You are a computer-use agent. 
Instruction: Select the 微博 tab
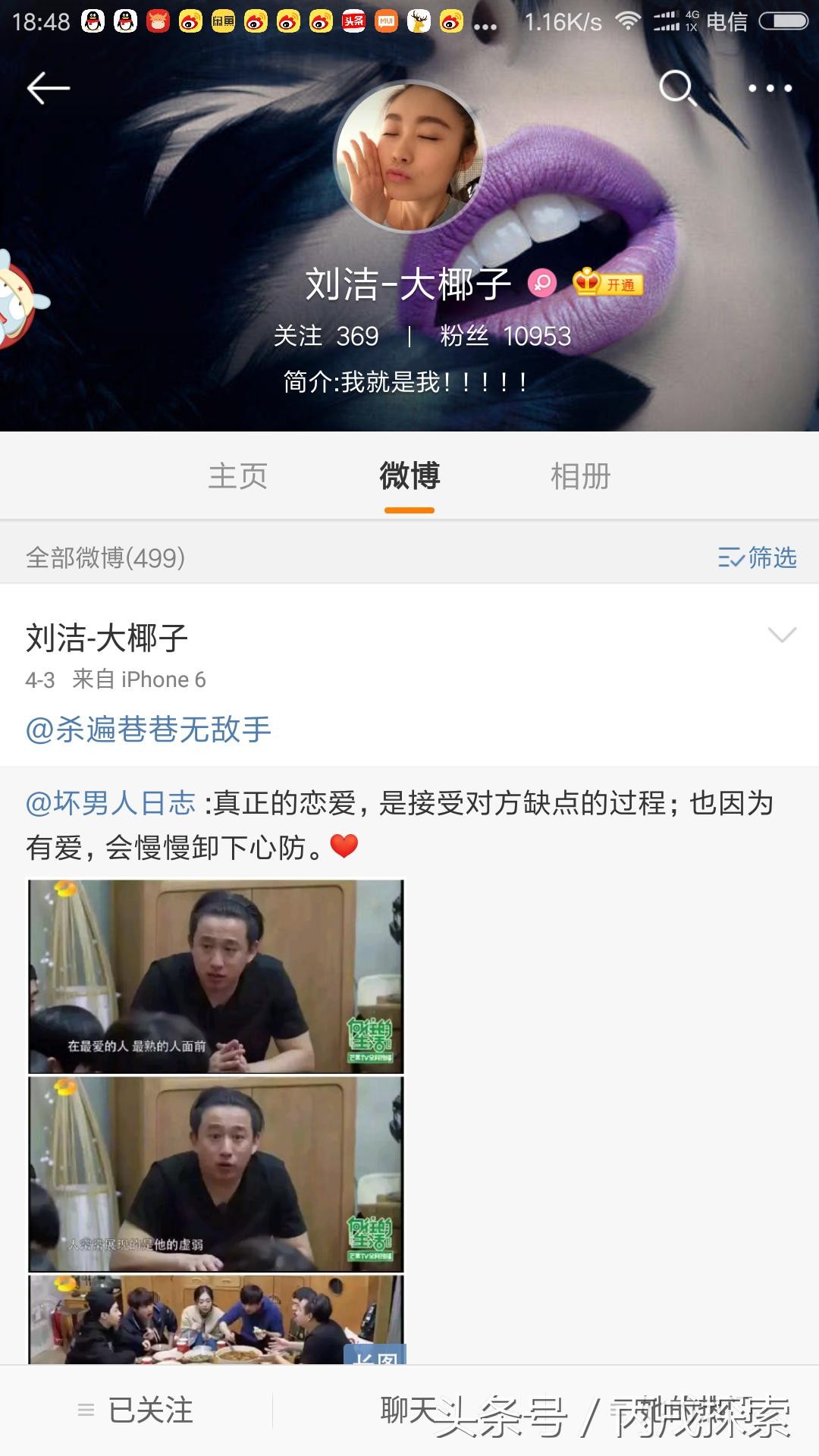coord(409,476)
